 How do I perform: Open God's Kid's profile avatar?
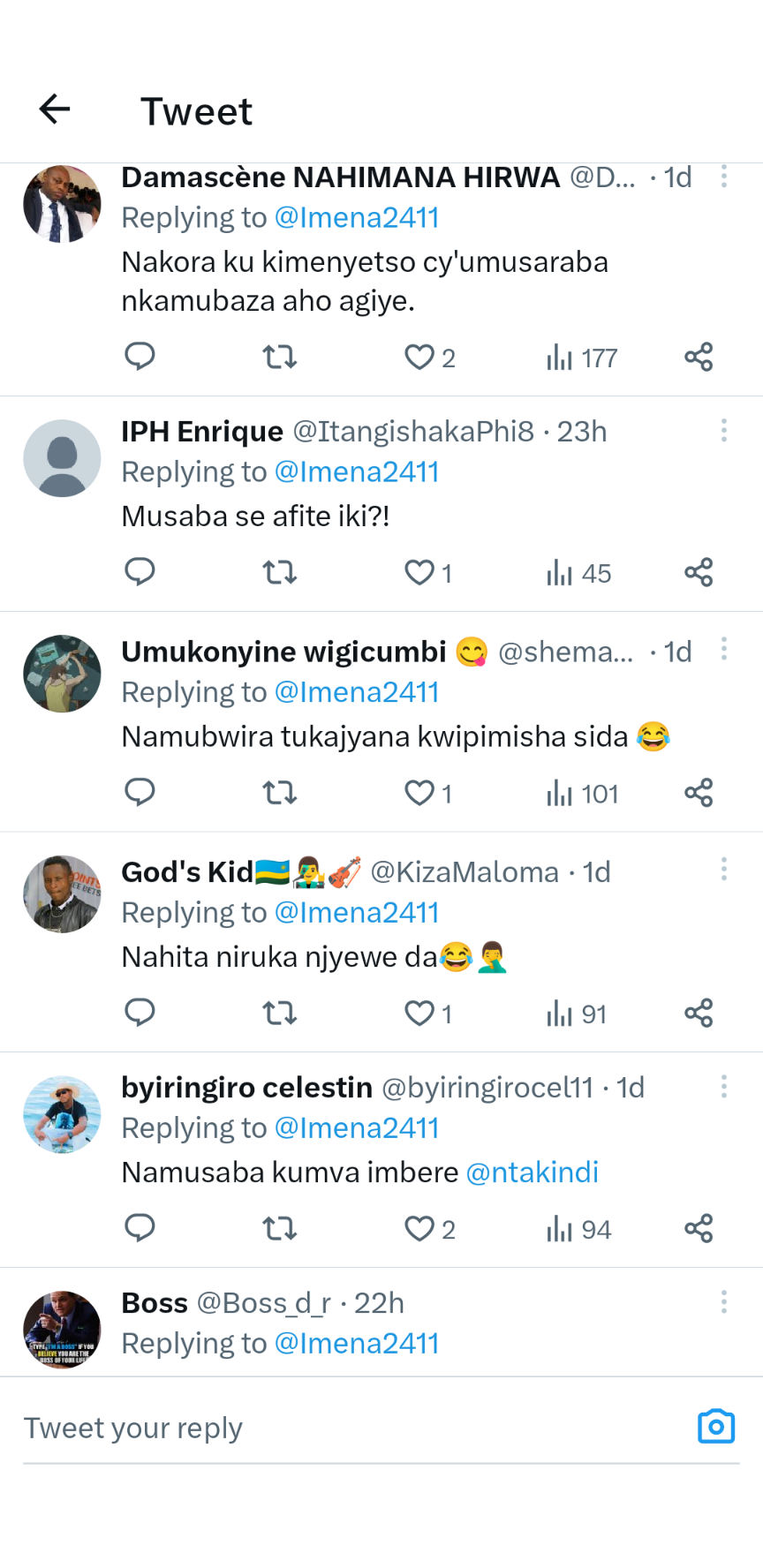(x=62, y=894)
